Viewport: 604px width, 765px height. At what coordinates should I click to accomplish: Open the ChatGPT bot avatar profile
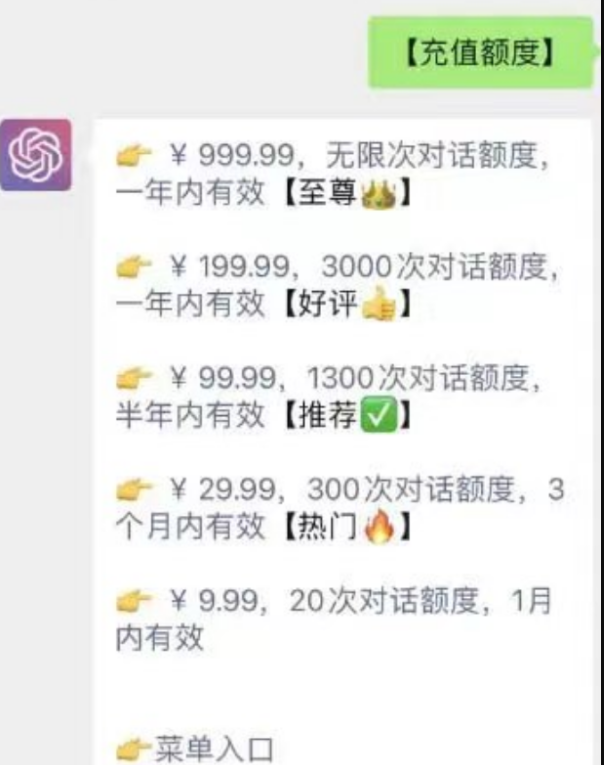coord(36,154)
